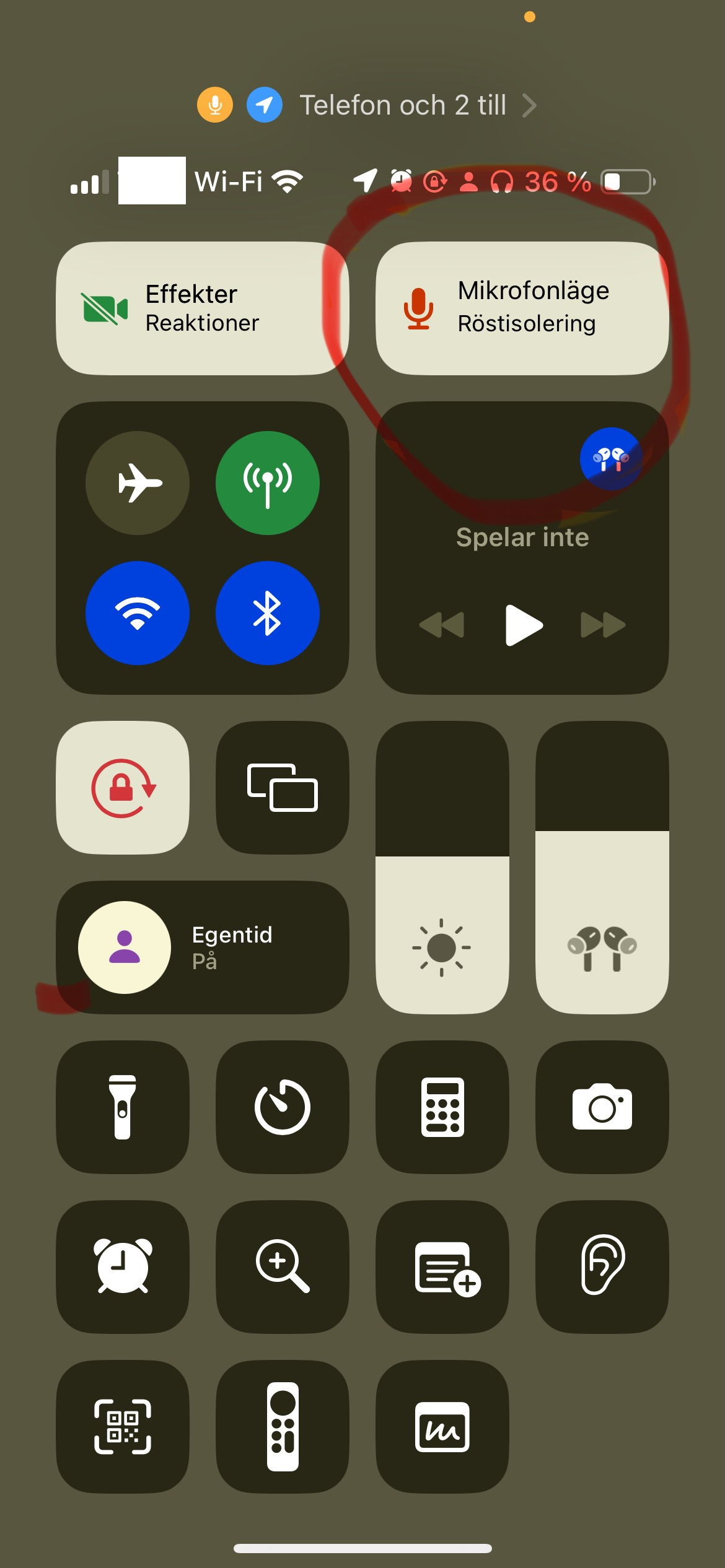Show apps using microphone and location
The height and width of the screenshot is (1568, 725).
coord(403,105)
